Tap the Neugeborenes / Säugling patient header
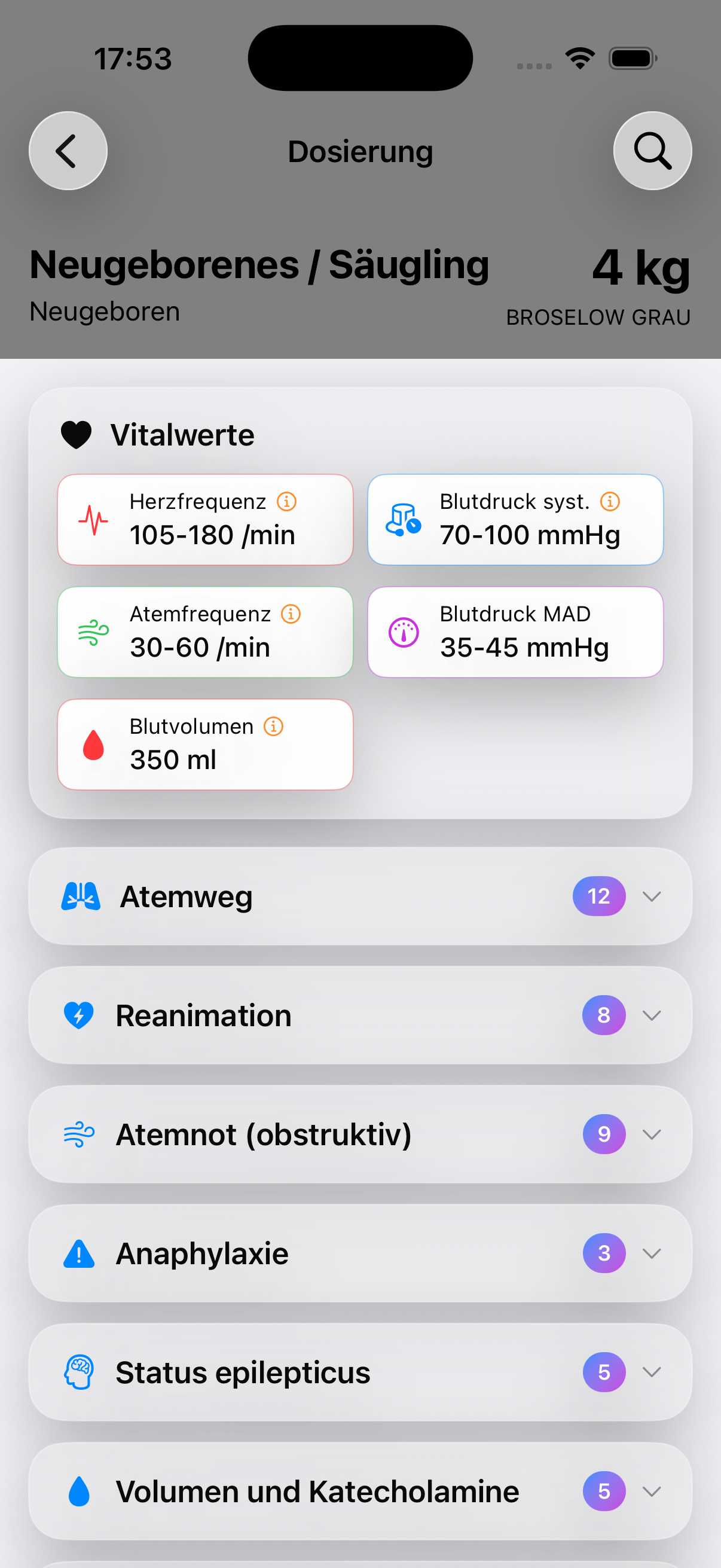The height and width of the screenshot is (1568, 721). pyautogui.click(x=259, y=264)
